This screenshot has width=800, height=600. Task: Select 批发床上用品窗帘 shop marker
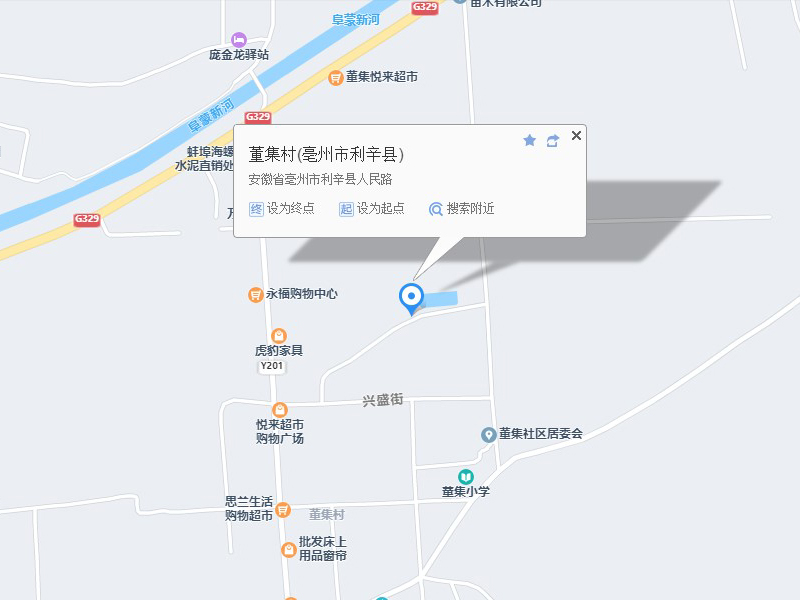pos(289,549)
